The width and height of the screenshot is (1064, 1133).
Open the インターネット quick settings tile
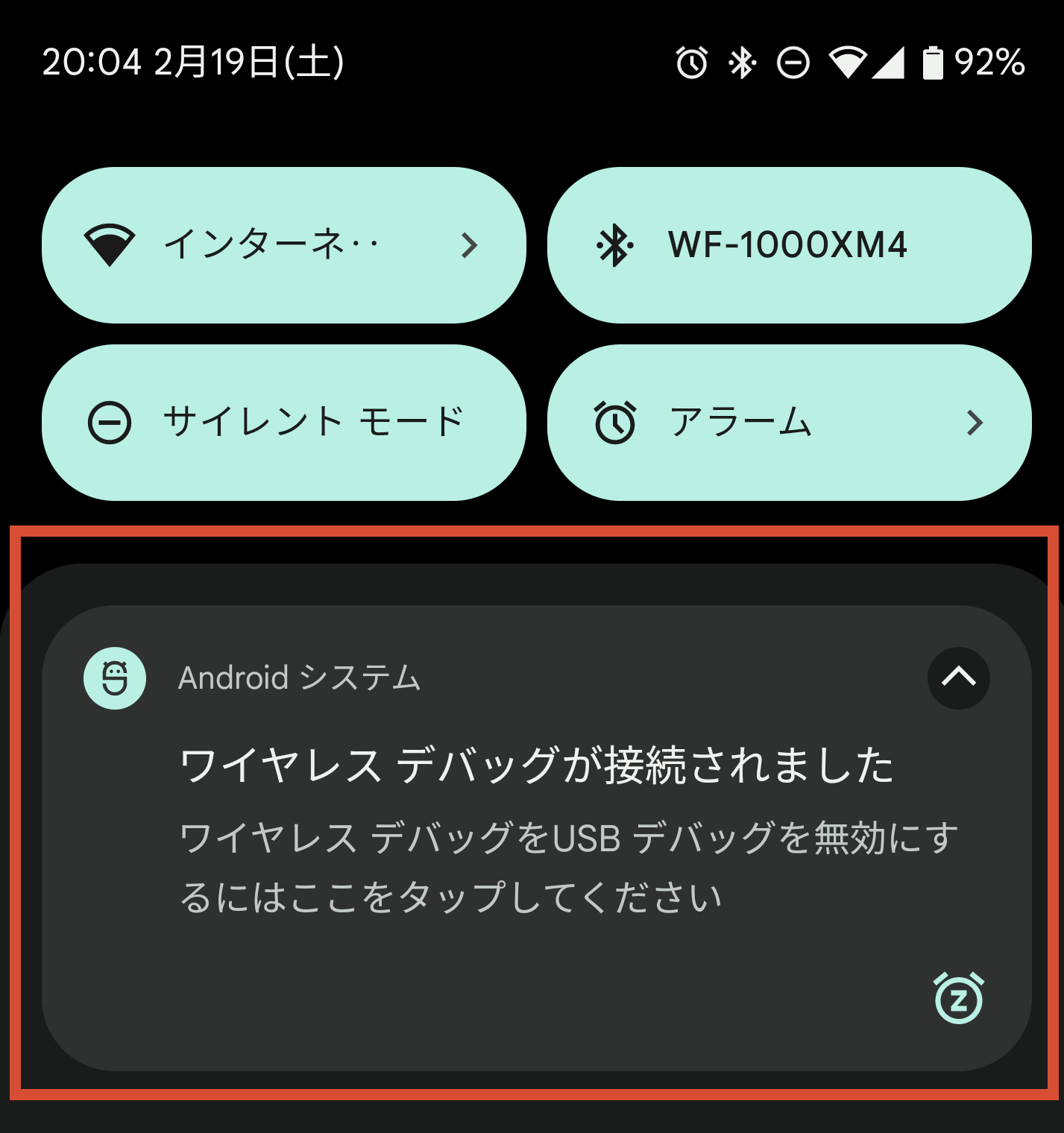point(283,245)
